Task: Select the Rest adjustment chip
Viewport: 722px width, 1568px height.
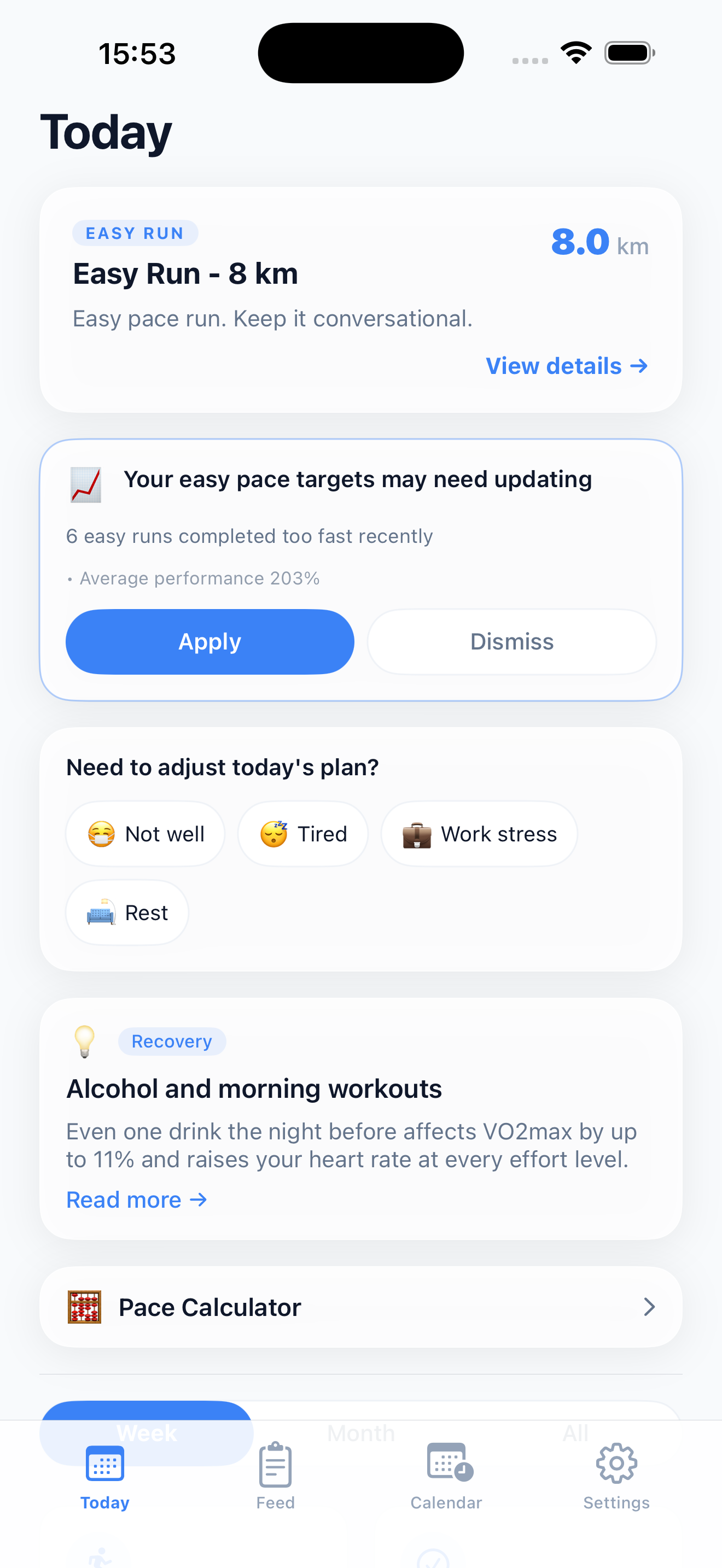Action: pyautogui.click(x=126, y=912)
